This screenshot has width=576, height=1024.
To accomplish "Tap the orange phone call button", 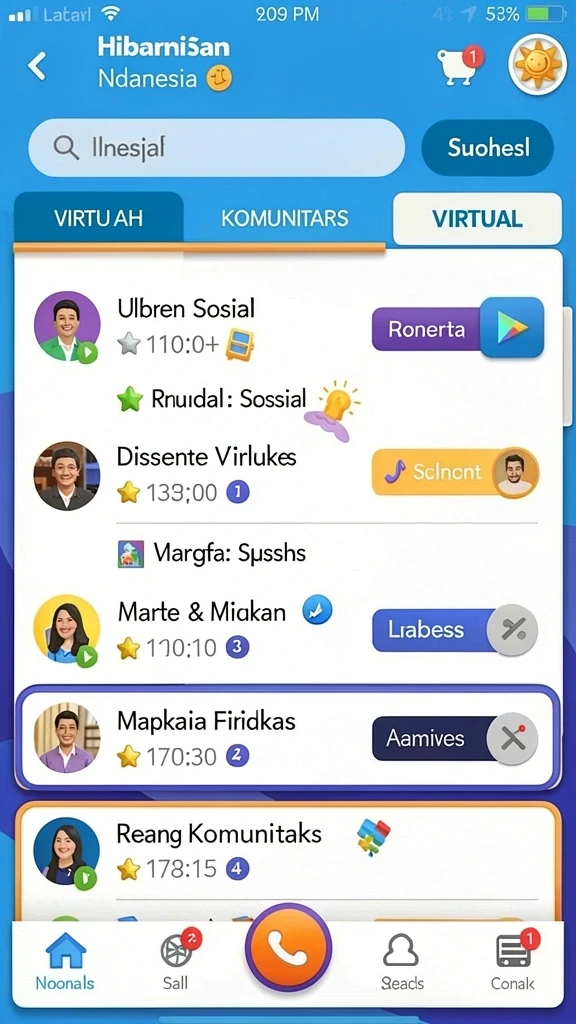I will 288,947.
